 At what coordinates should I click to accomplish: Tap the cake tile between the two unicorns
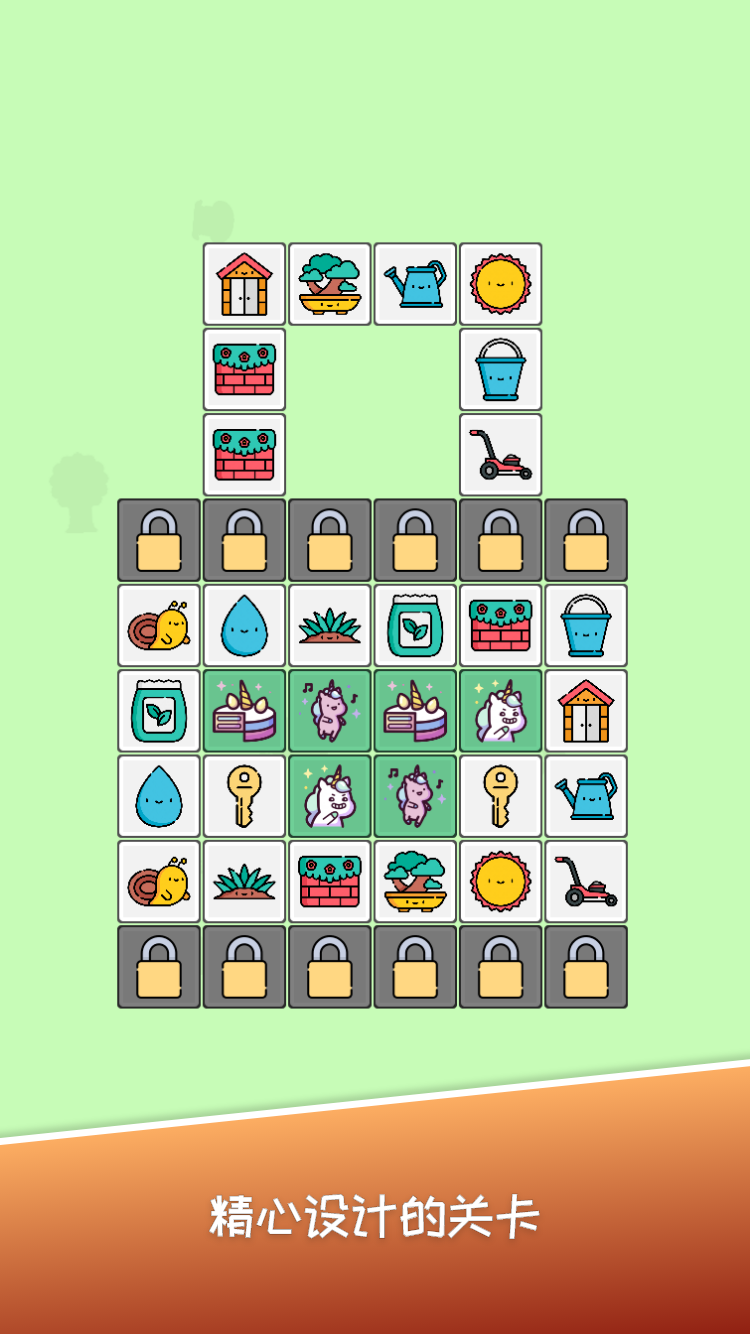click(x=415, y=711)
